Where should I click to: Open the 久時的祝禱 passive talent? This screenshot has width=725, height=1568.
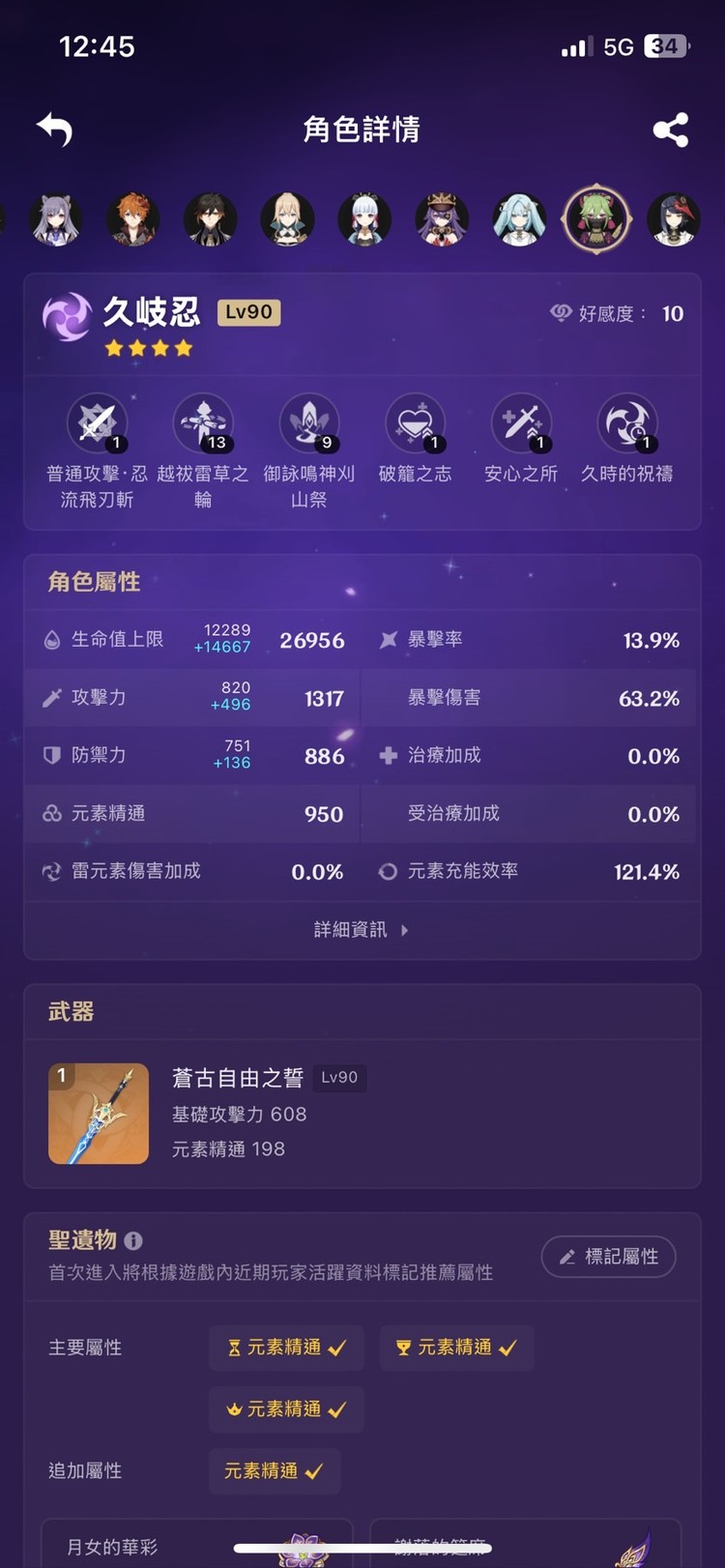coord(626,423)
